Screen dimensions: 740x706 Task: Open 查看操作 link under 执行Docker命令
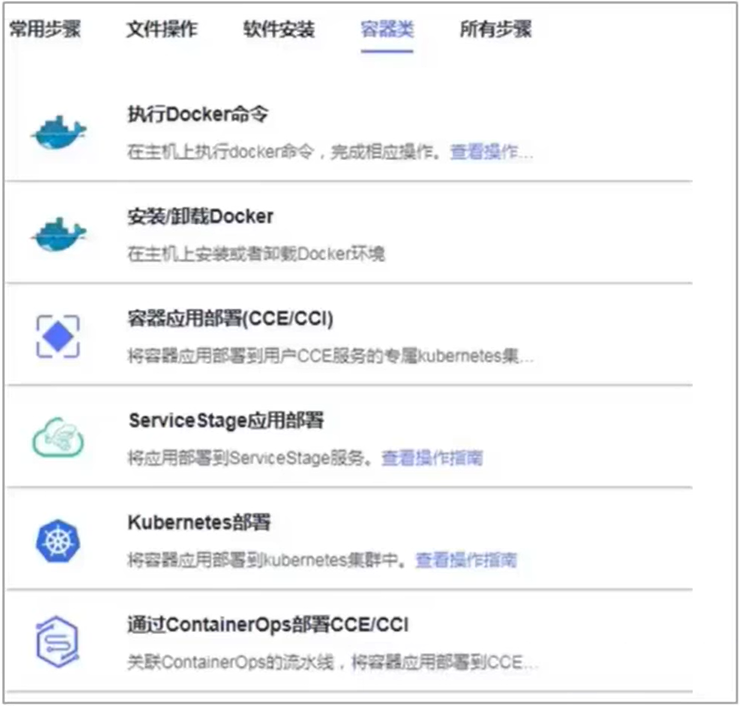point(490,153)
